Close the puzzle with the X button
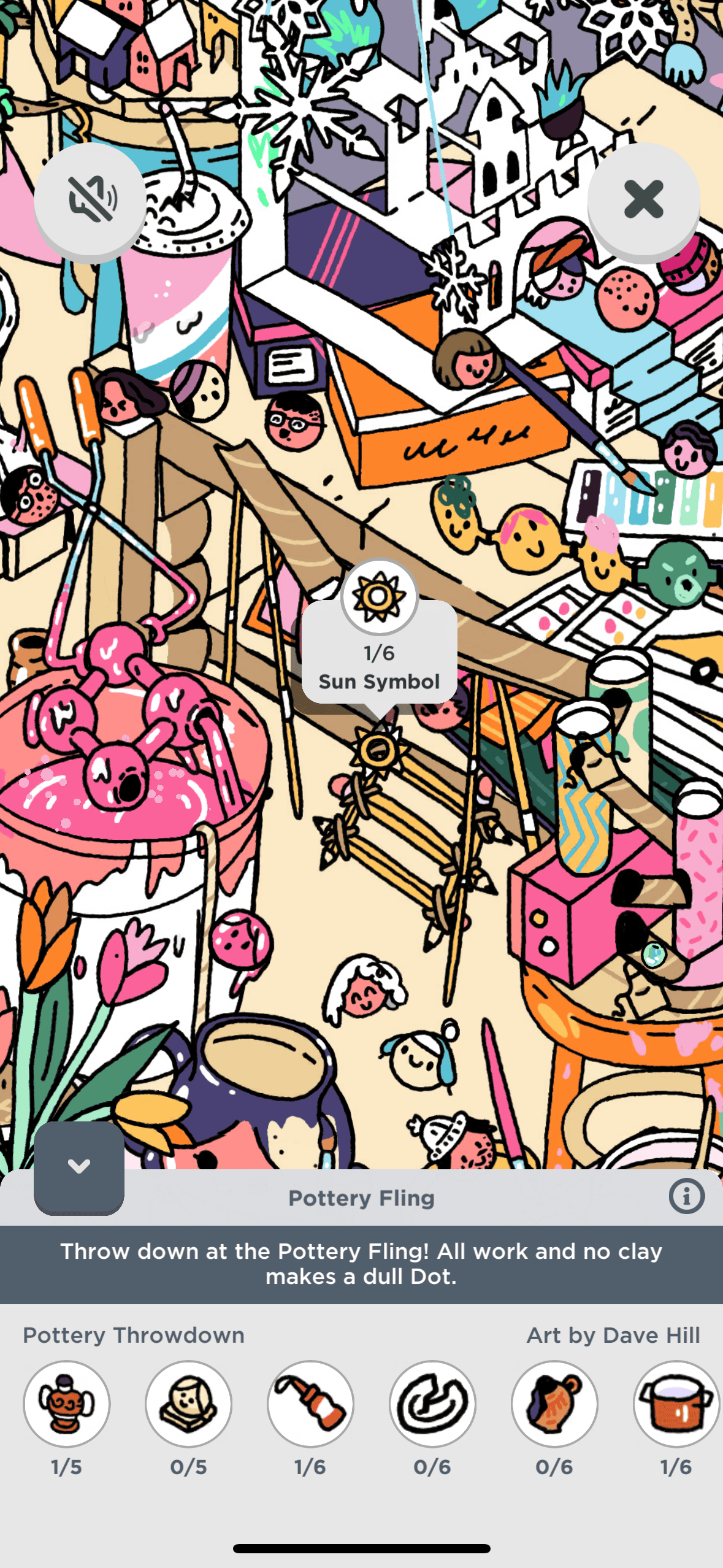Viewport: 723px width, 1568px height. click(x=643, y=199)
